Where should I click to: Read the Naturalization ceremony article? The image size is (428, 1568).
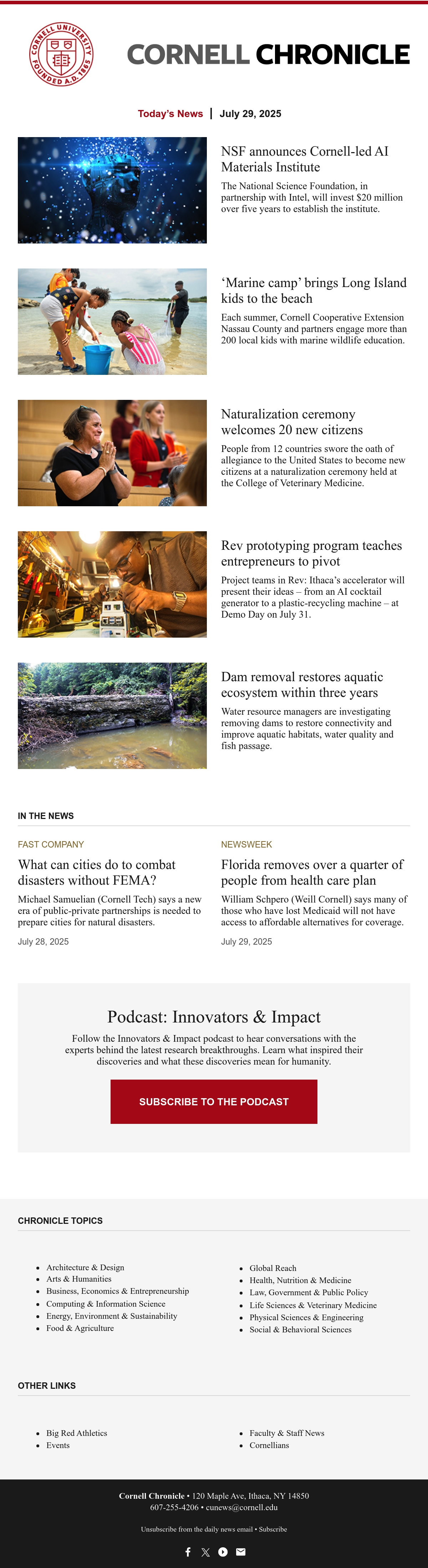click(x=292, y=422)
